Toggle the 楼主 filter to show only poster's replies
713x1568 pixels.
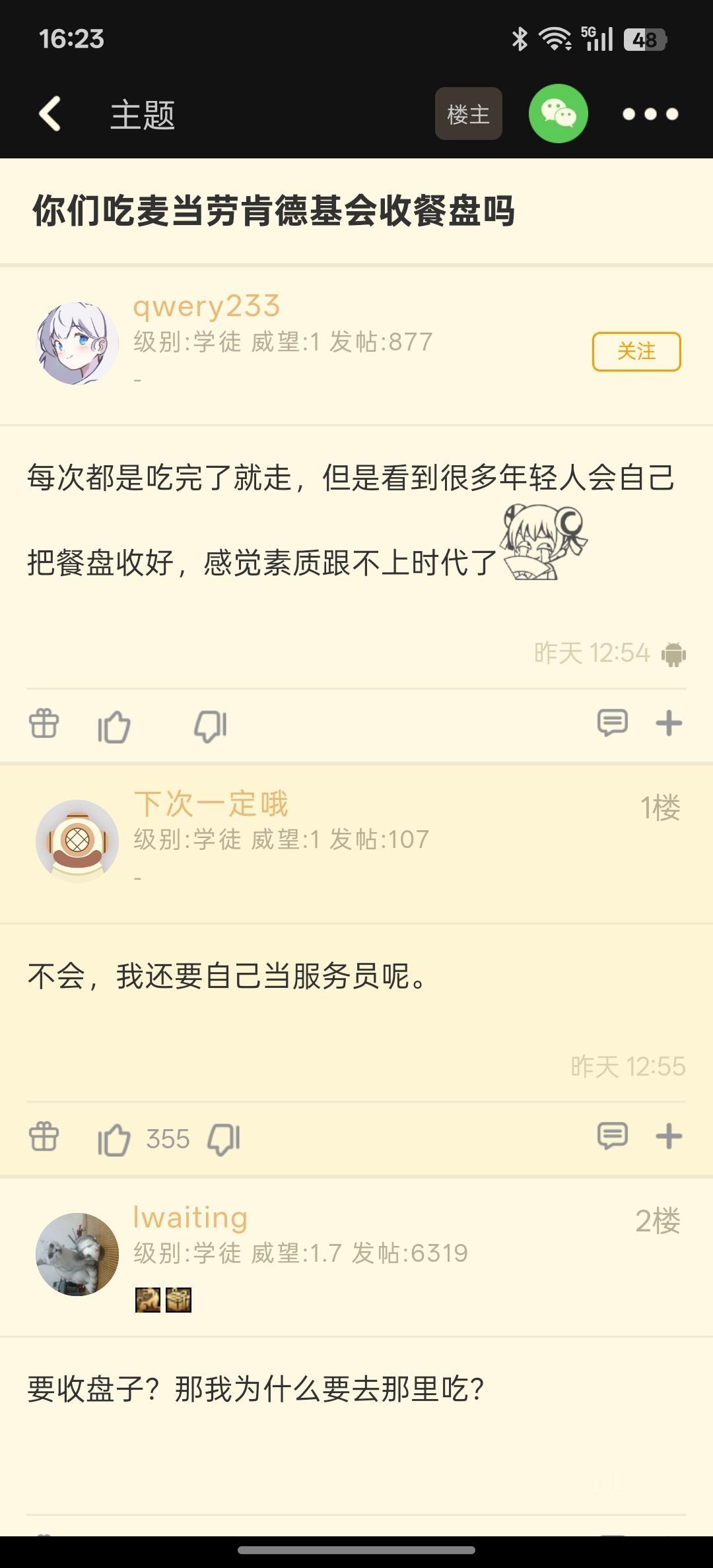click(x=467, y=114)
